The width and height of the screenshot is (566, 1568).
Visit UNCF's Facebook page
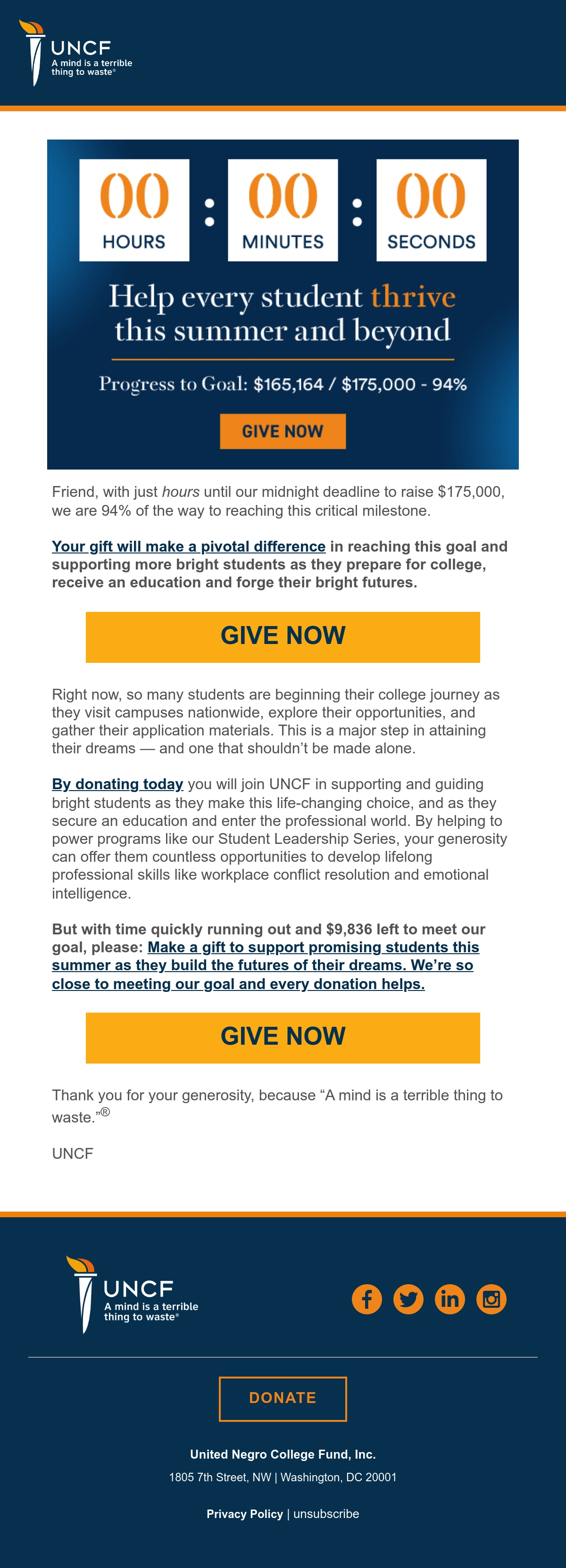(x=367, y=1300)
